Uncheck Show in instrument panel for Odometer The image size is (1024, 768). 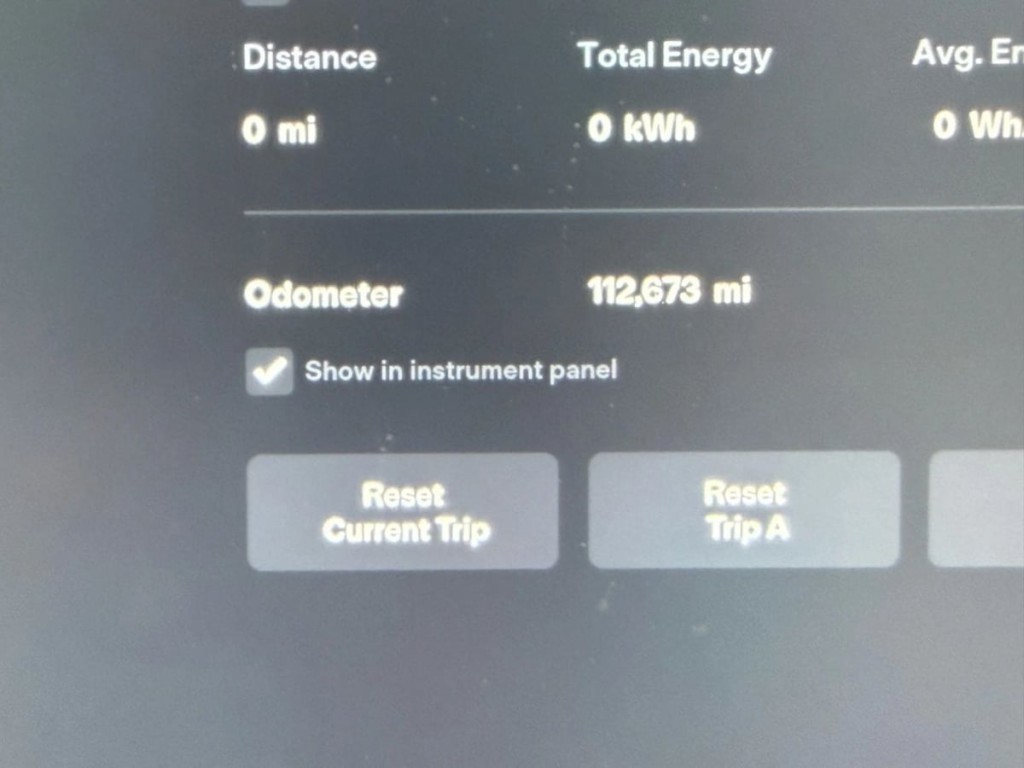pos(269,371)
